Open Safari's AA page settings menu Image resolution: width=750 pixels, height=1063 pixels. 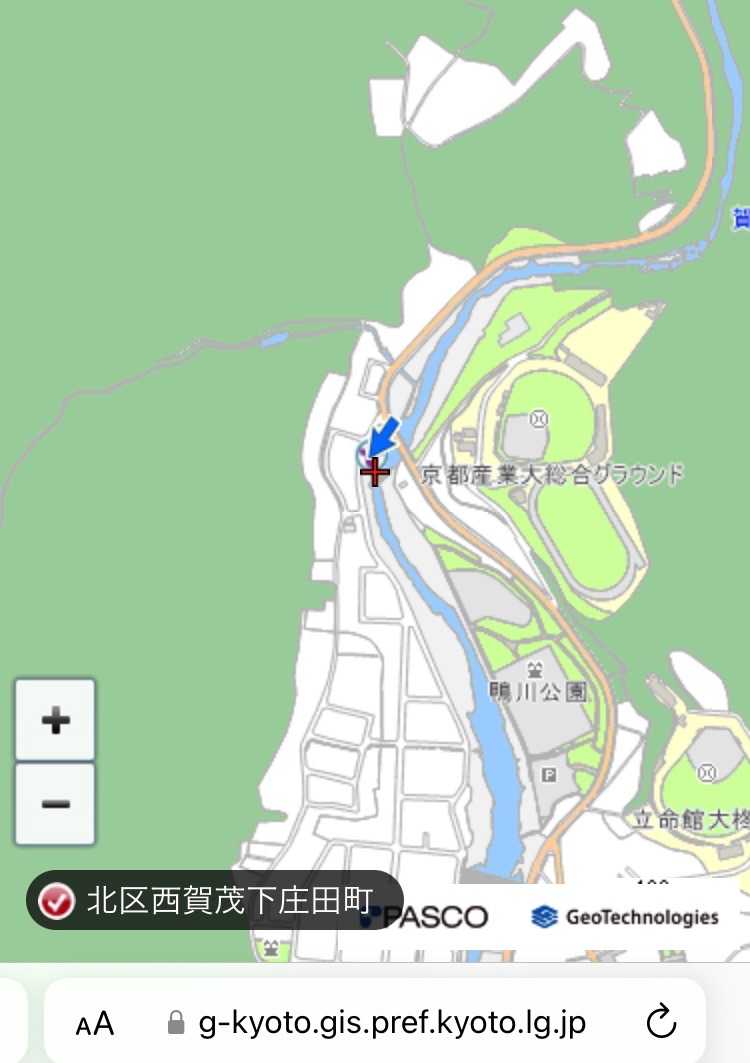coord(95,1023)
